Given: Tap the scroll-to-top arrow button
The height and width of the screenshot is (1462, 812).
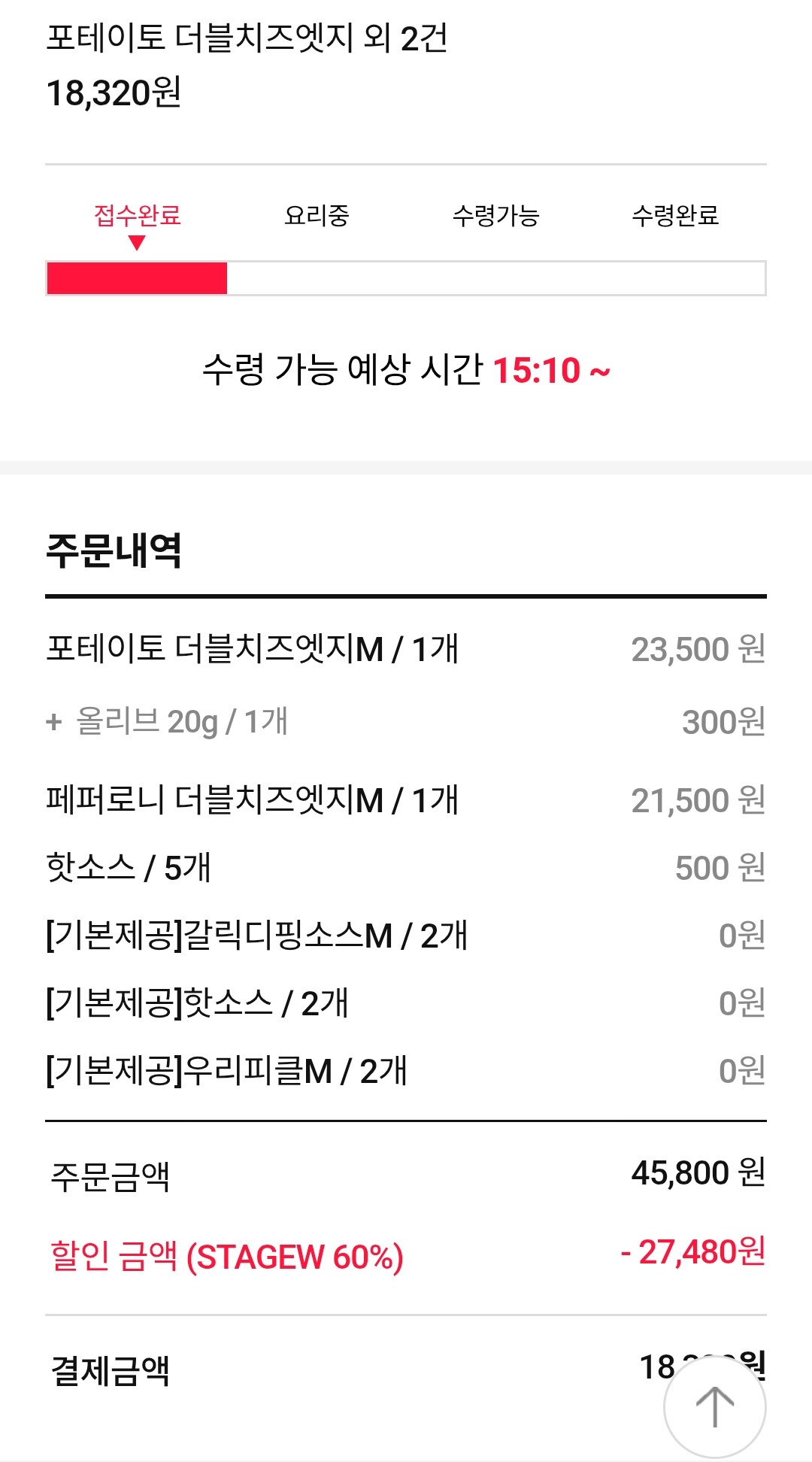Looking at the screenshot, I should coord(715,1407).
